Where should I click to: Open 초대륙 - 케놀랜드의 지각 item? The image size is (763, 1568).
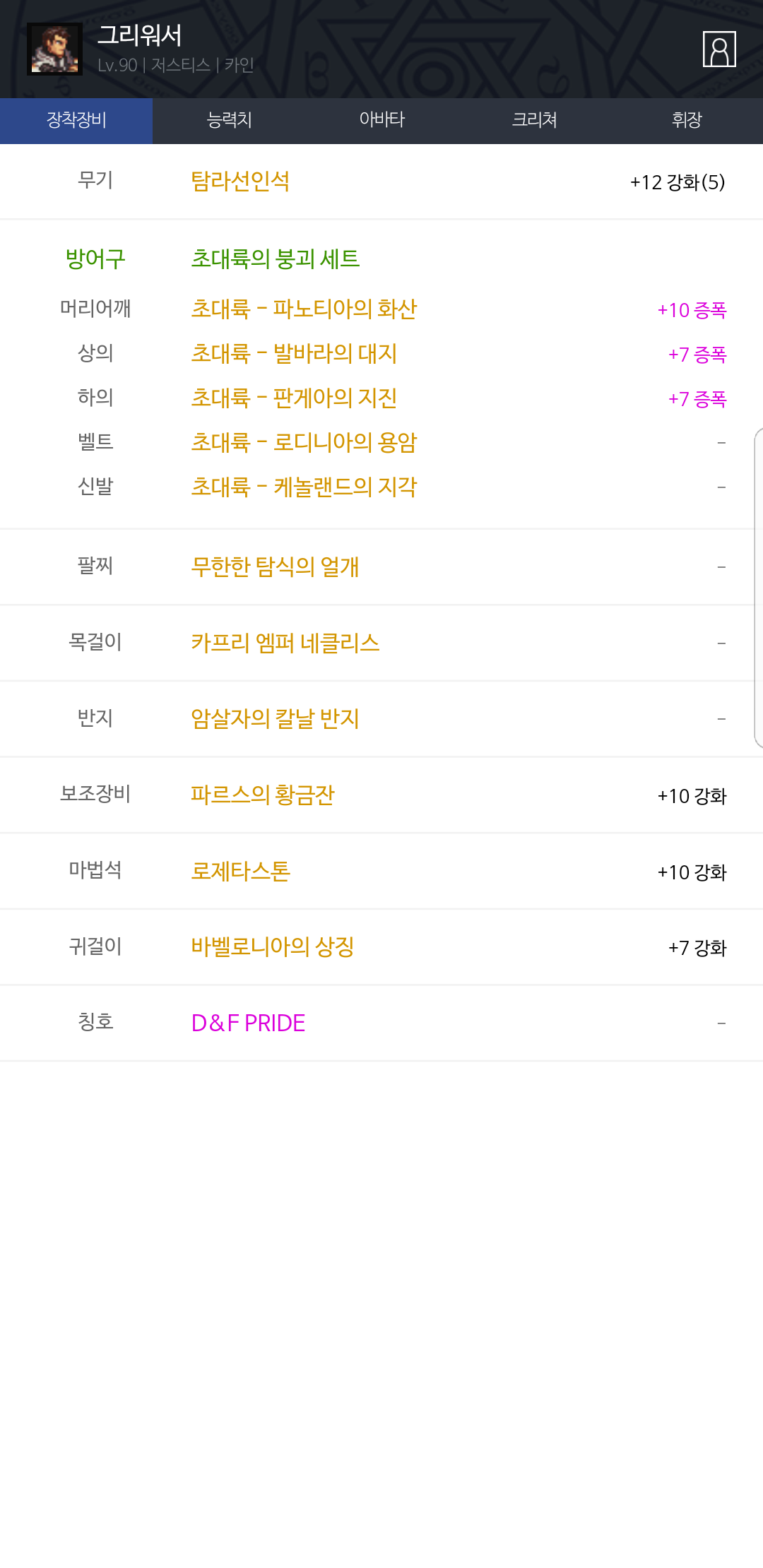(304, 487)
